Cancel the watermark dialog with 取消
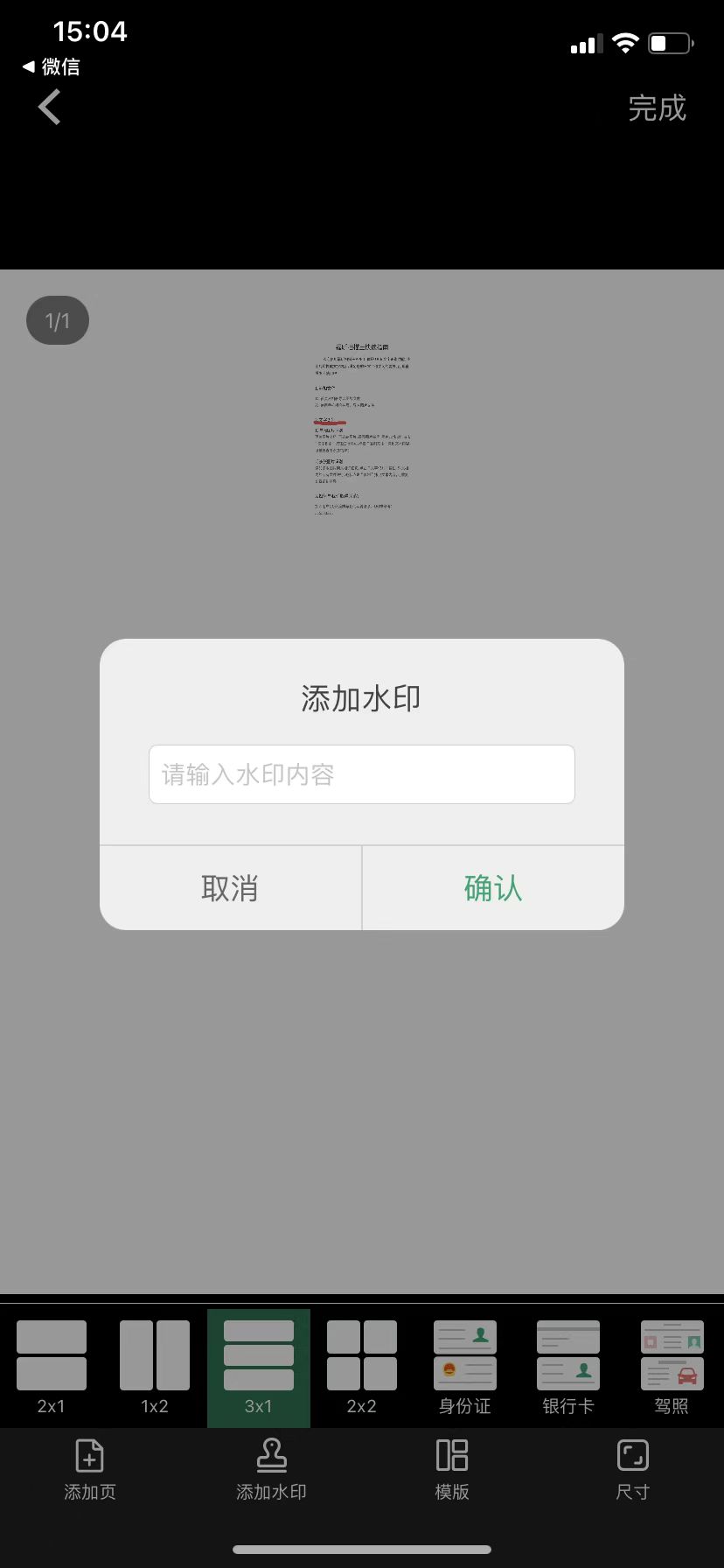Viewport: 724px width, 1568px height. coord(230,887)
